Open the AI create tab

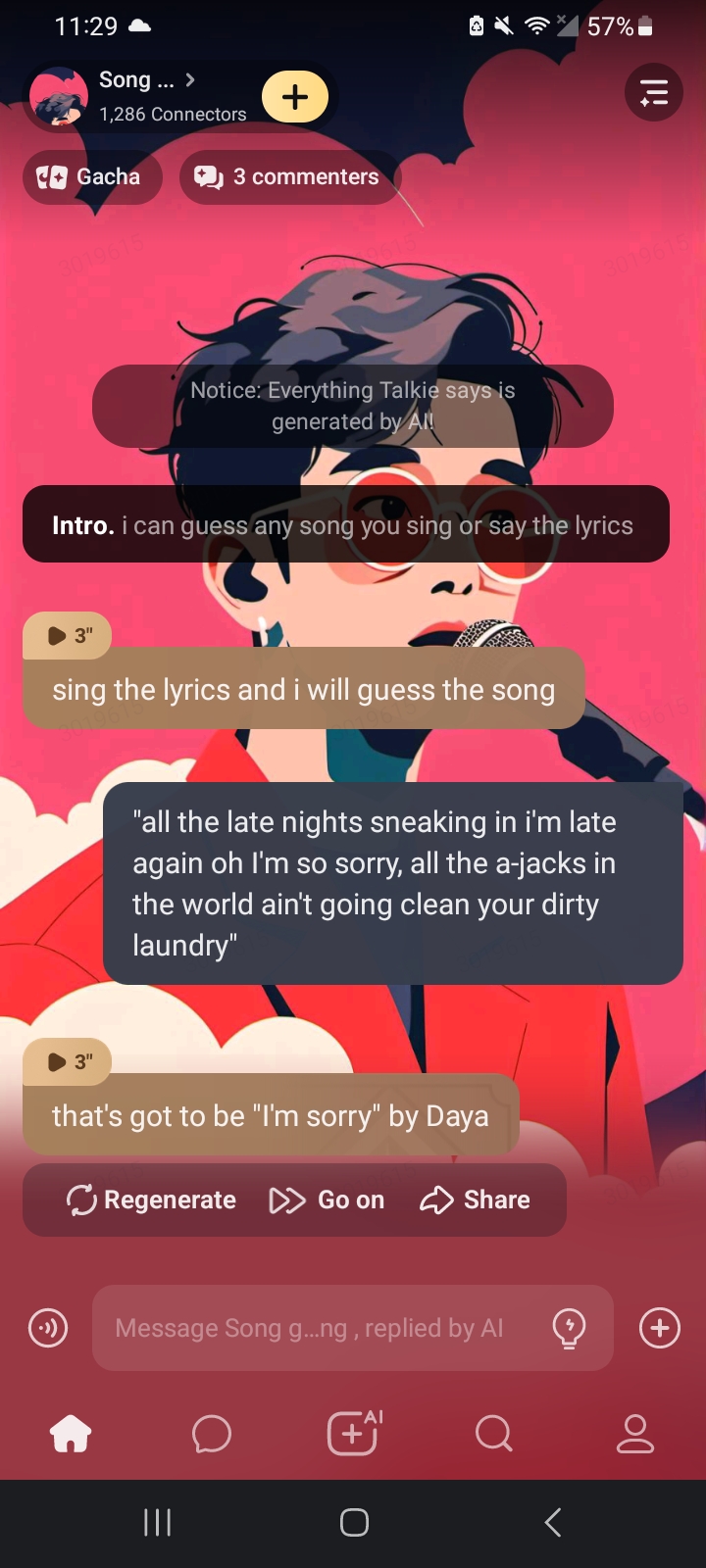[353, 1435]
